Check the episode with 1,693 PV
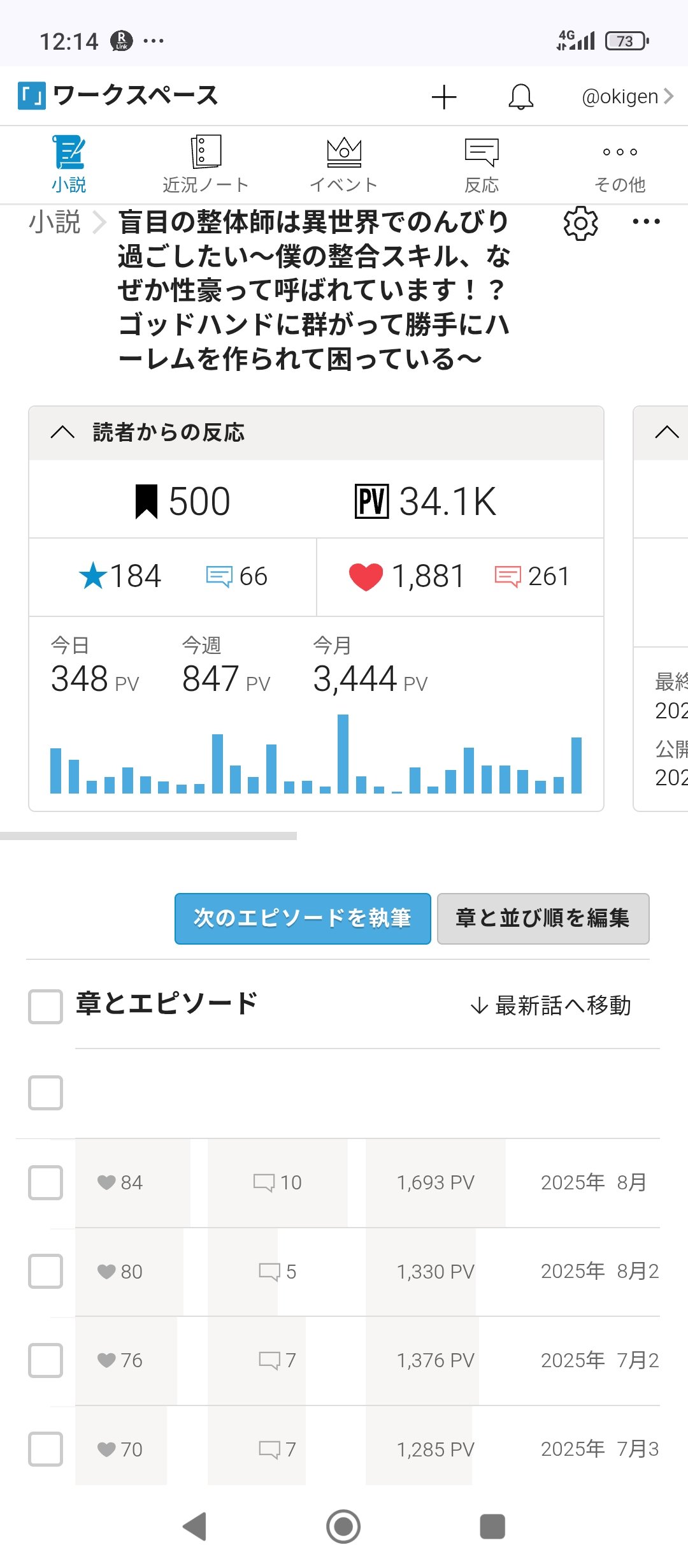The width and height of the screenshot is (688, 1568). pyautogui.click(x=46, y=1183)
